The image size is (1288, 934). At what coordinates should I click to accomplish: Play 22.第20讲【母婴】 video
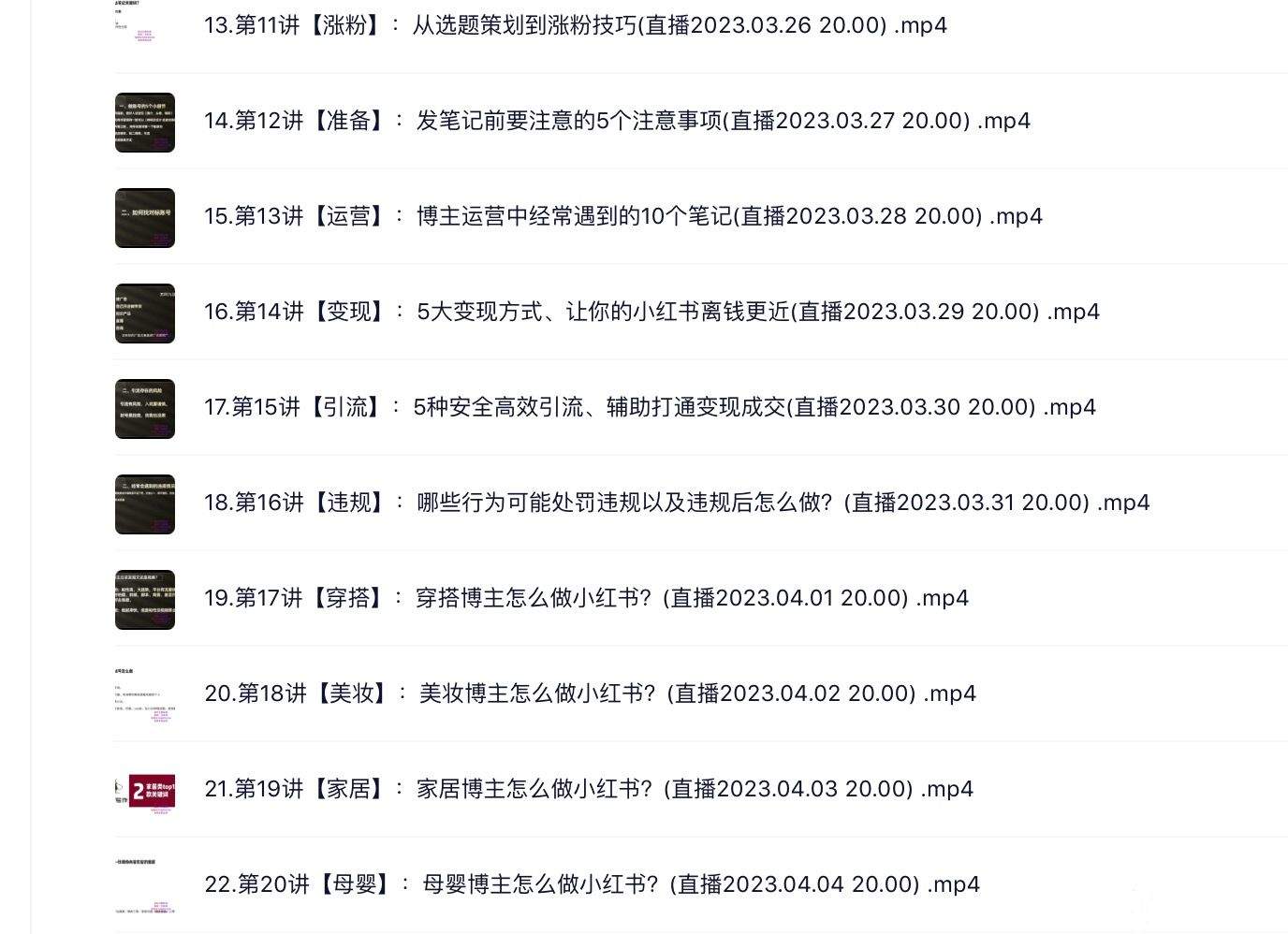click(x=592, y=884)
